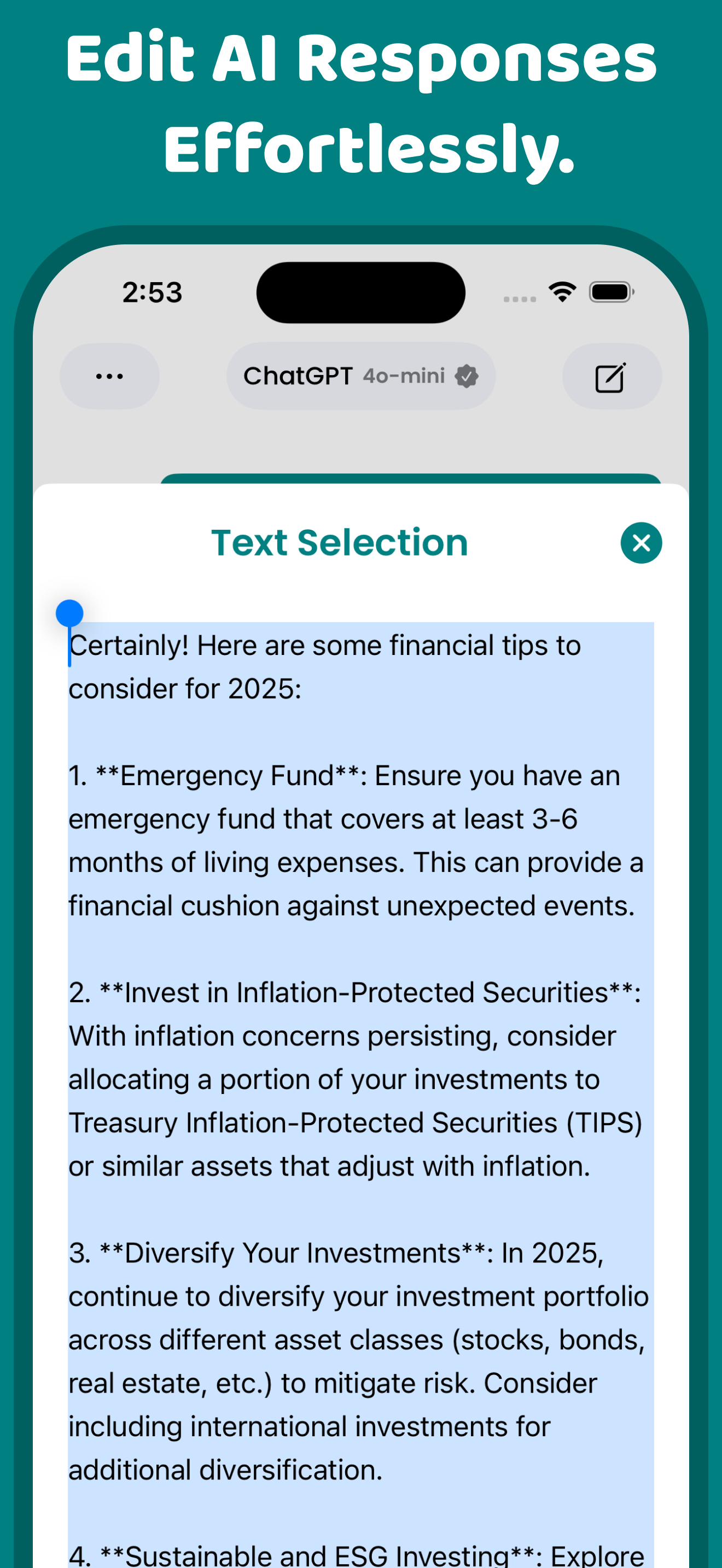Click the circular X icon in the sheet header
This screenshot has width=722, height=1568.
point(641,542)
